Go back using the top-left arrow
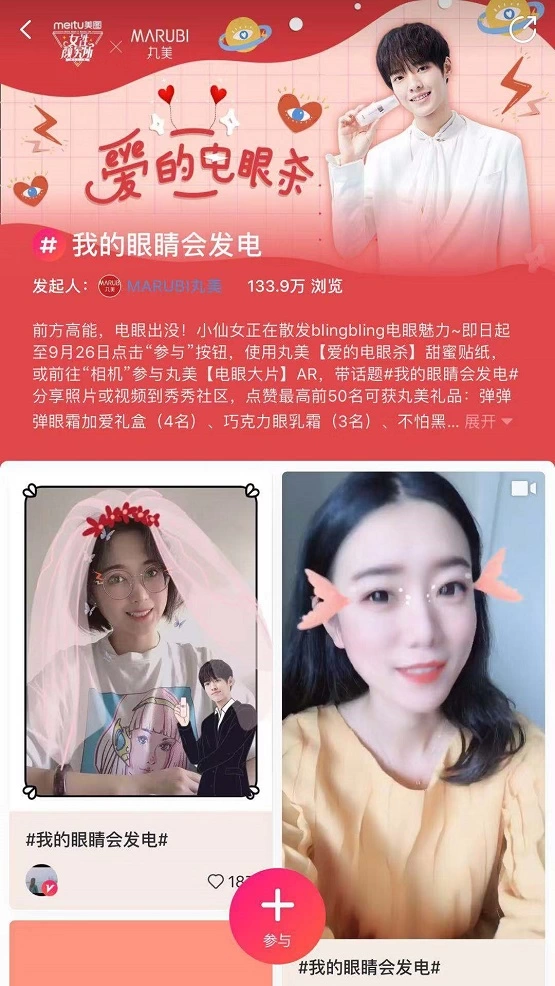 click(26, 30)
